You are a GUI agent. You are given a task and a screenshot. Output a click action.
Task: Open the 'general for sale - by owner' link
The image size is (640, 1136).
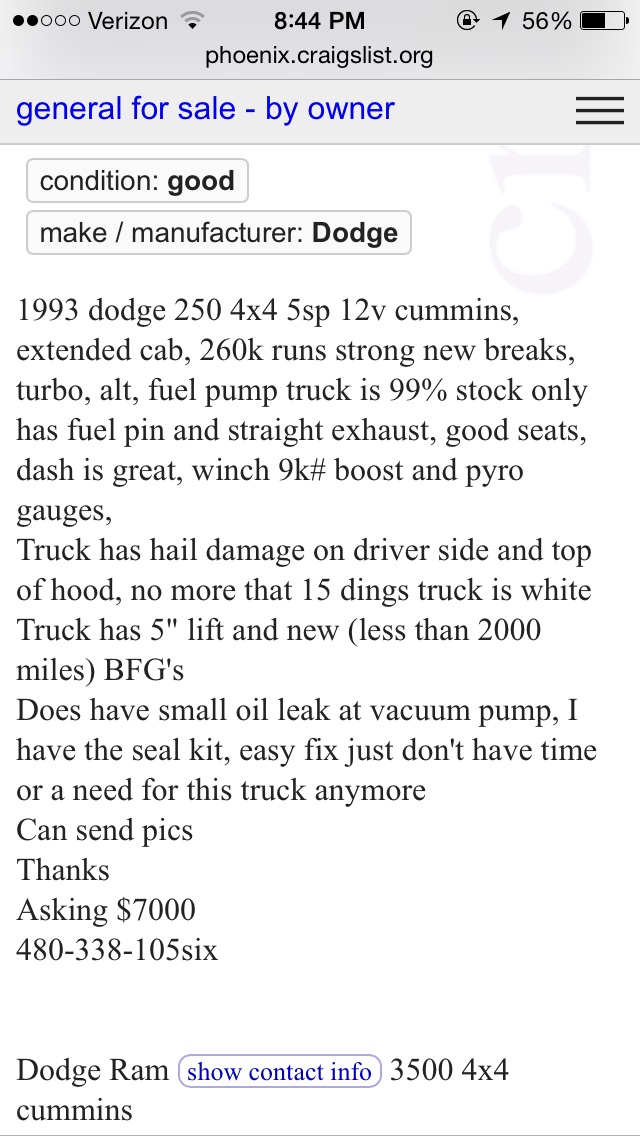[x=205, y=109]
